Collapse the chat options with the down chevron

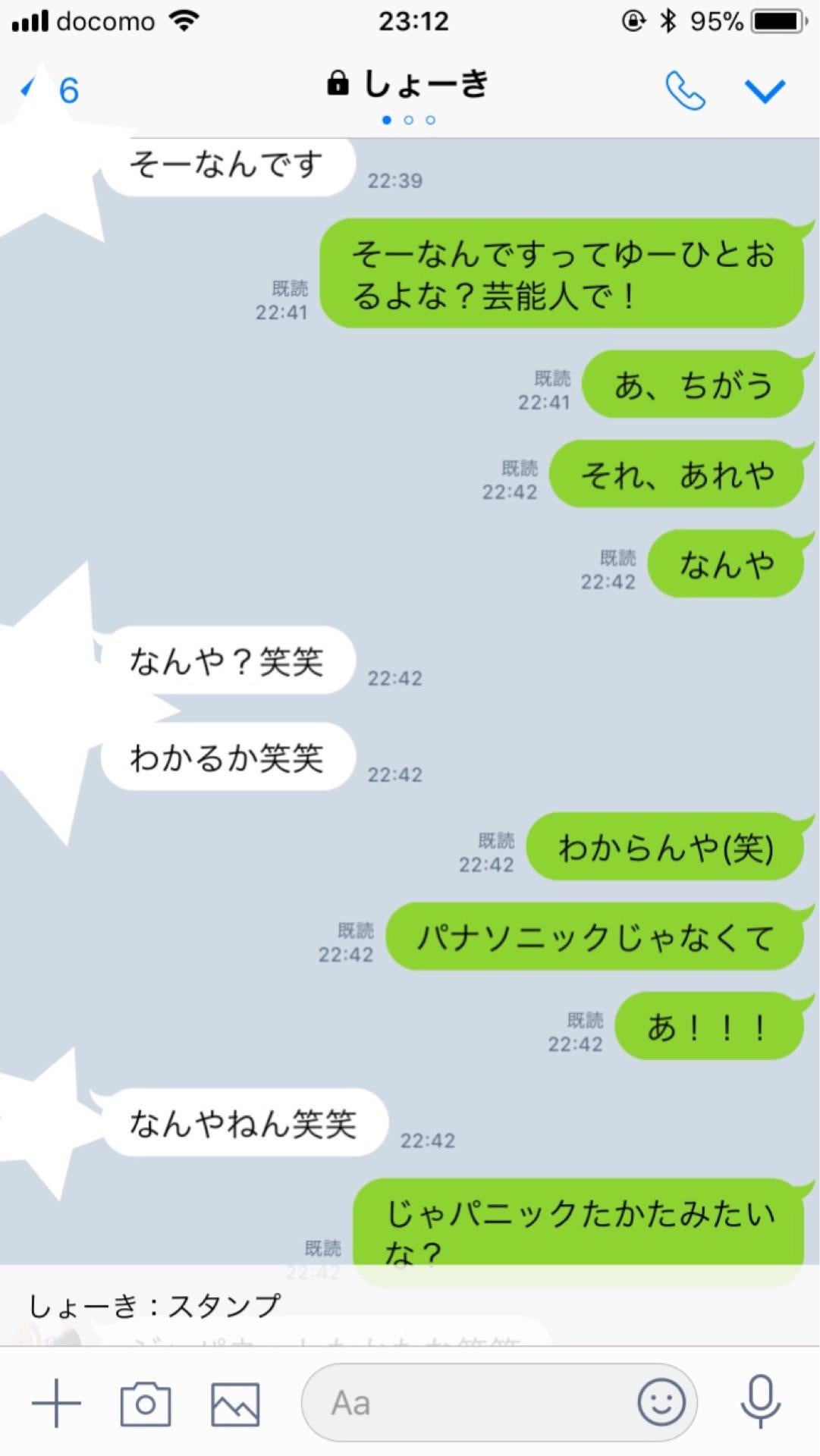click(x=765, y=91)
